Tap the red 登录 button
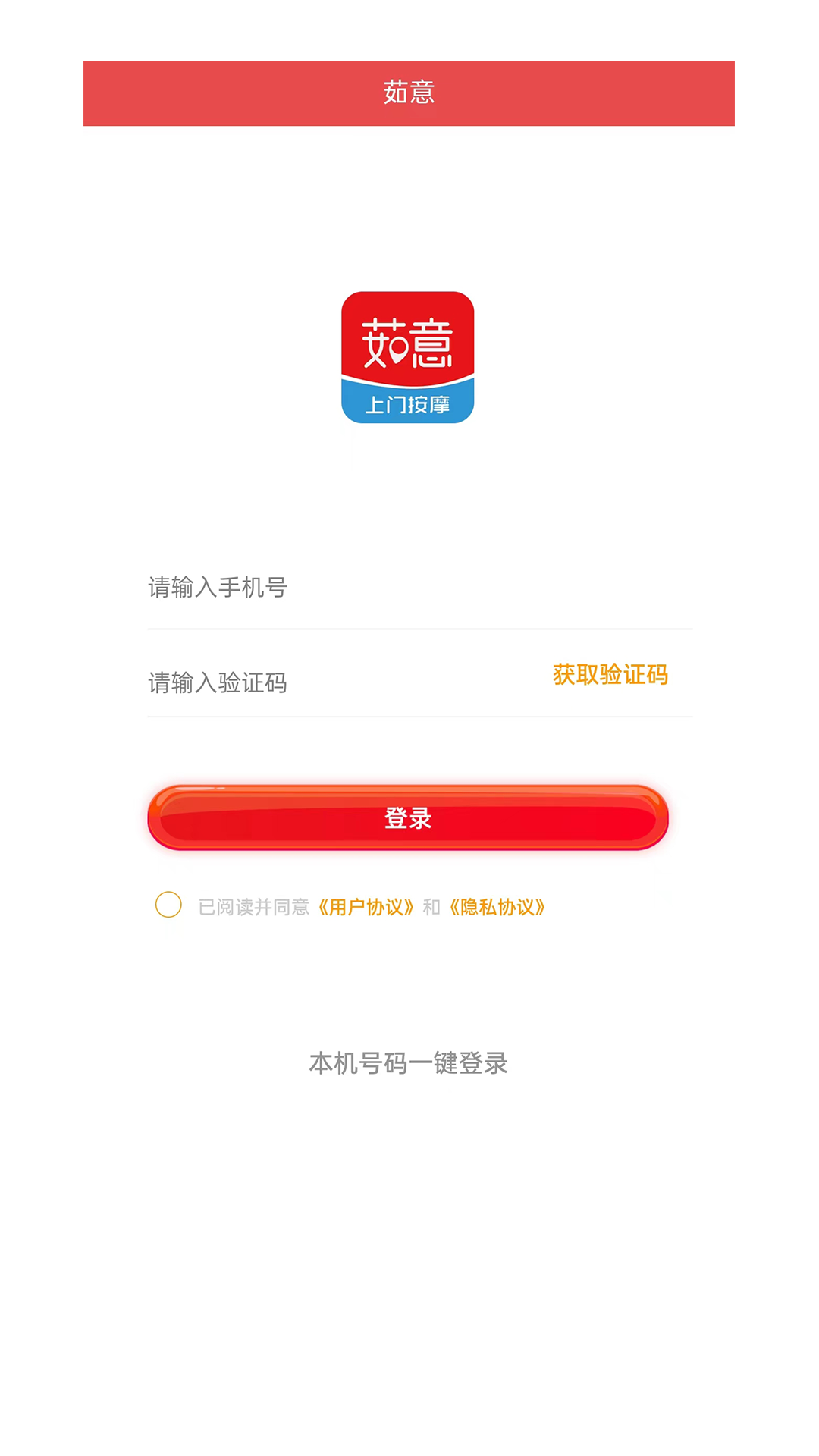The width and height of the screenshot is (819, 1456). click(x=408, y=818)
